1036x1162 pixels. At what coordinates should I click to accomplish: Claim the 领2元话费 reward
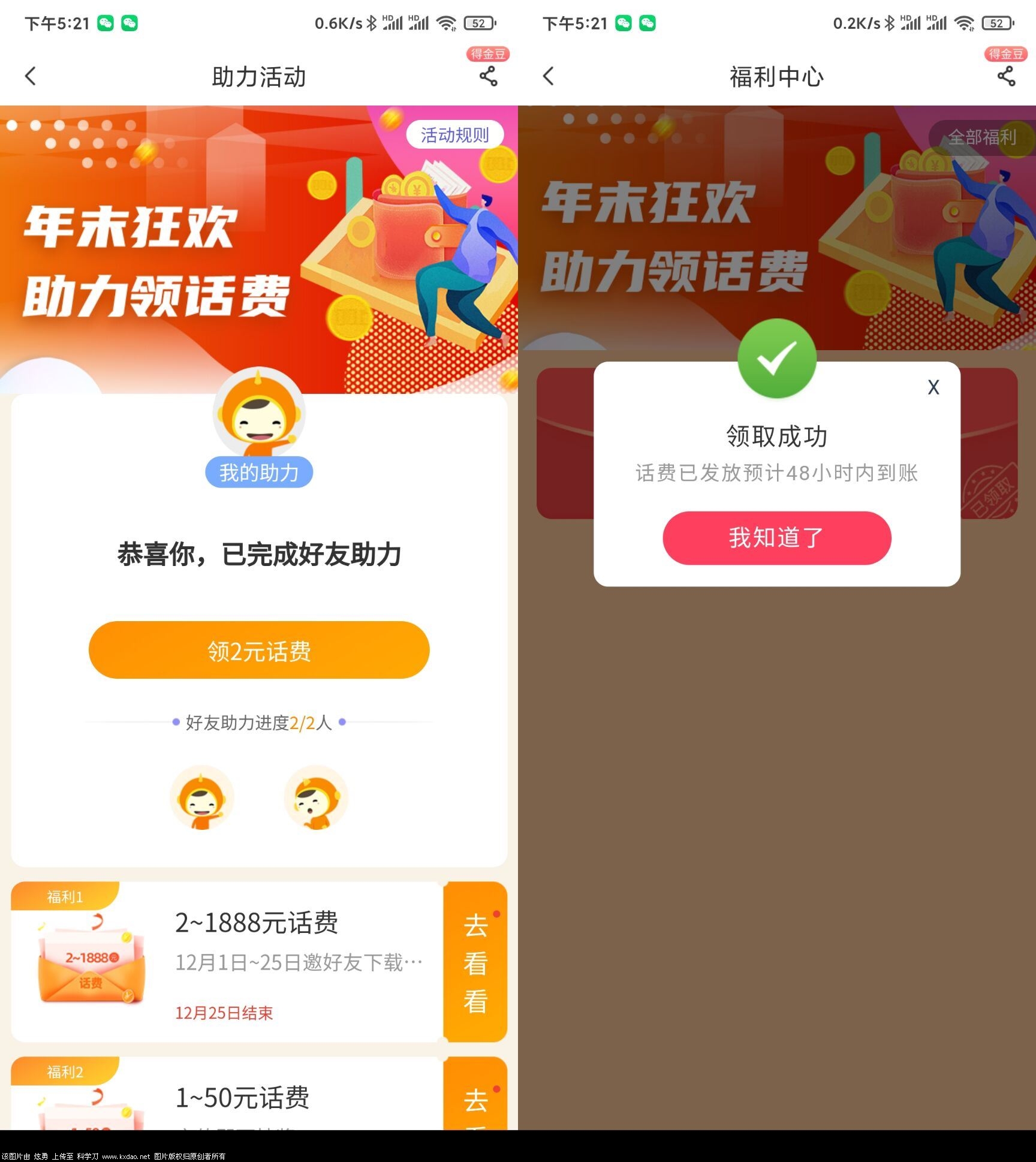tap(259, 651)
